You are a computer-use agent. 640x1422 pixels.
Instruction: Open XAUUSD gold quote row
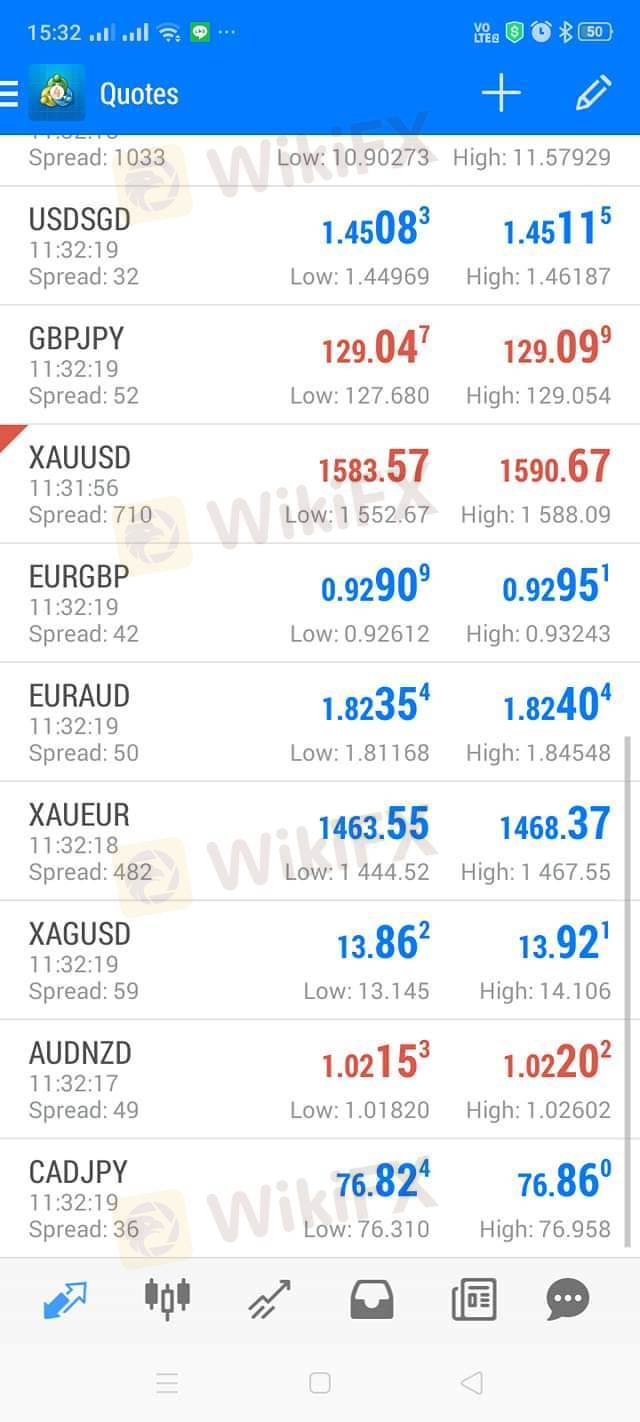[x=320, y=484]
